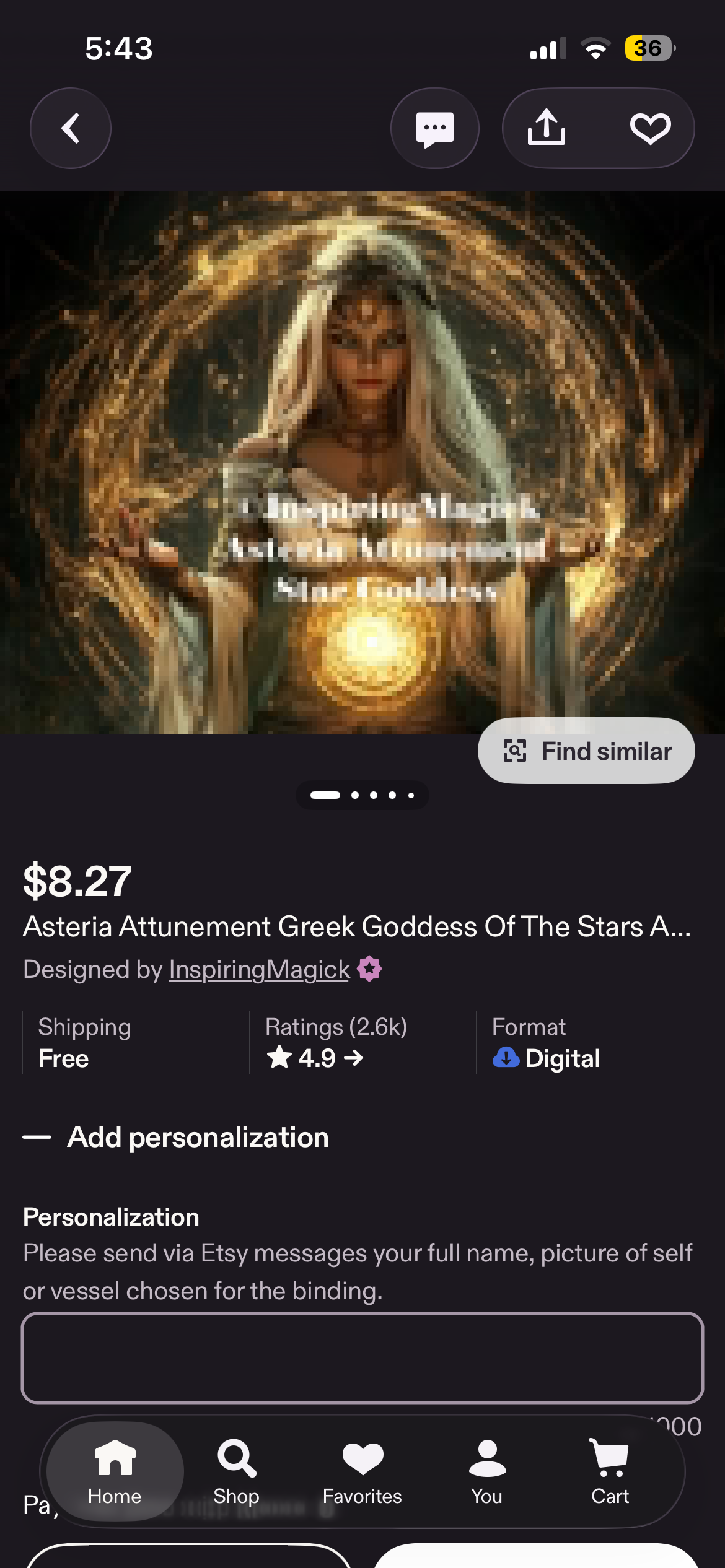Screen dimensions: 725x1568
Task: Switch to the Home tab
Action: tap(115, 1470)
